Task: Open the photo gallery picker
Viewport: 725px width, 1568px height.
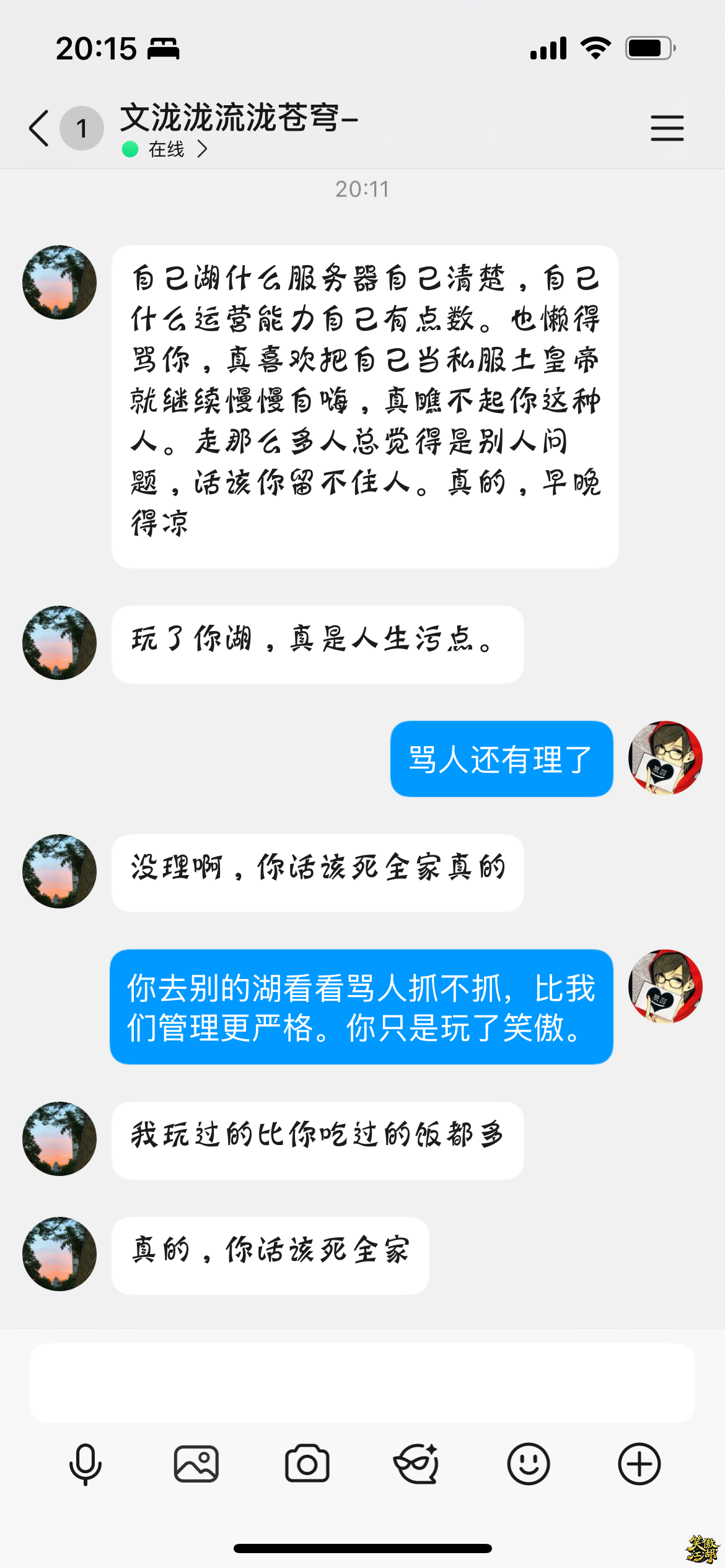Action: [196, 1464]
